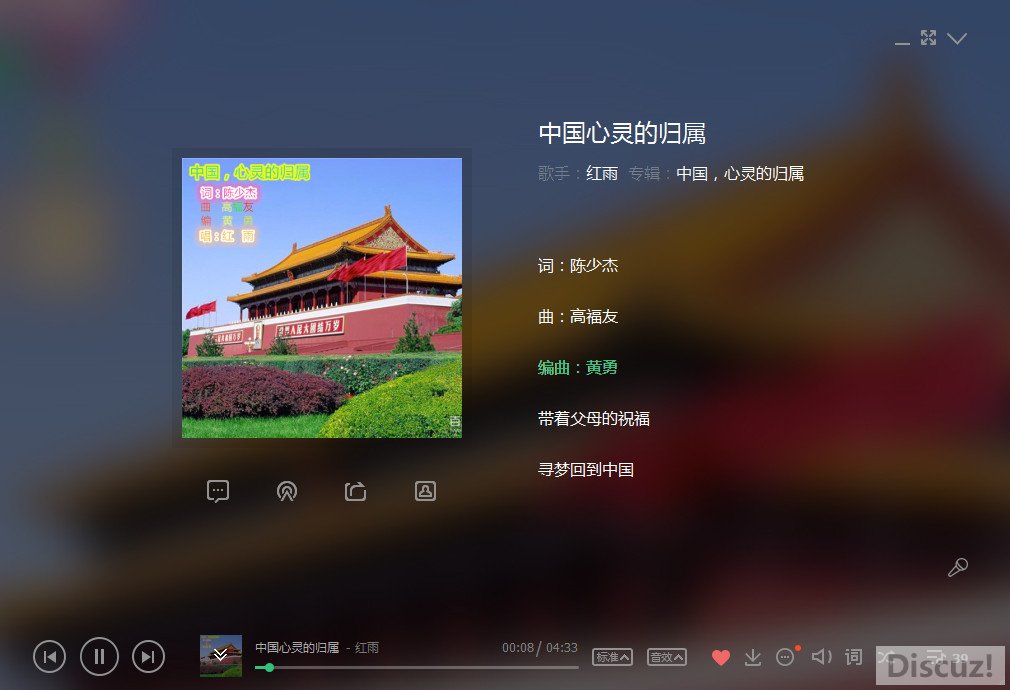Open album 中国，心灵的归属 link

click(x=740, y=173)
